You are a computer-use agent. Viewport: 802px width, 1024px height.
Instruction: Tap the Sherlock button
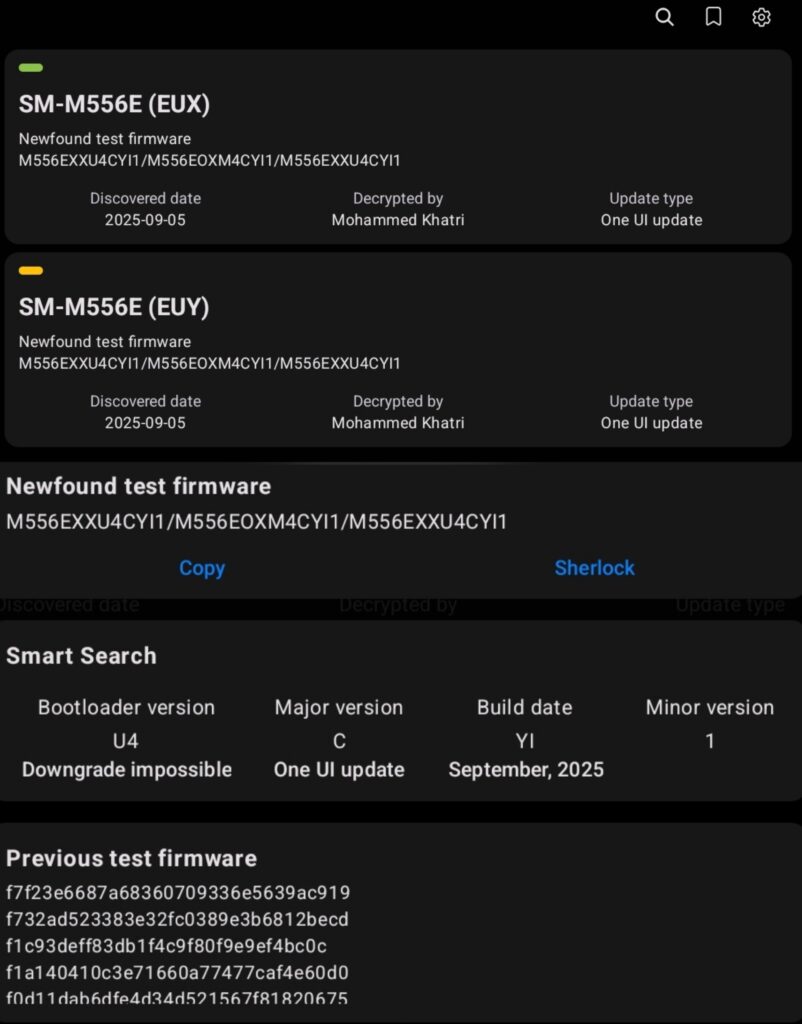point(594,568)
